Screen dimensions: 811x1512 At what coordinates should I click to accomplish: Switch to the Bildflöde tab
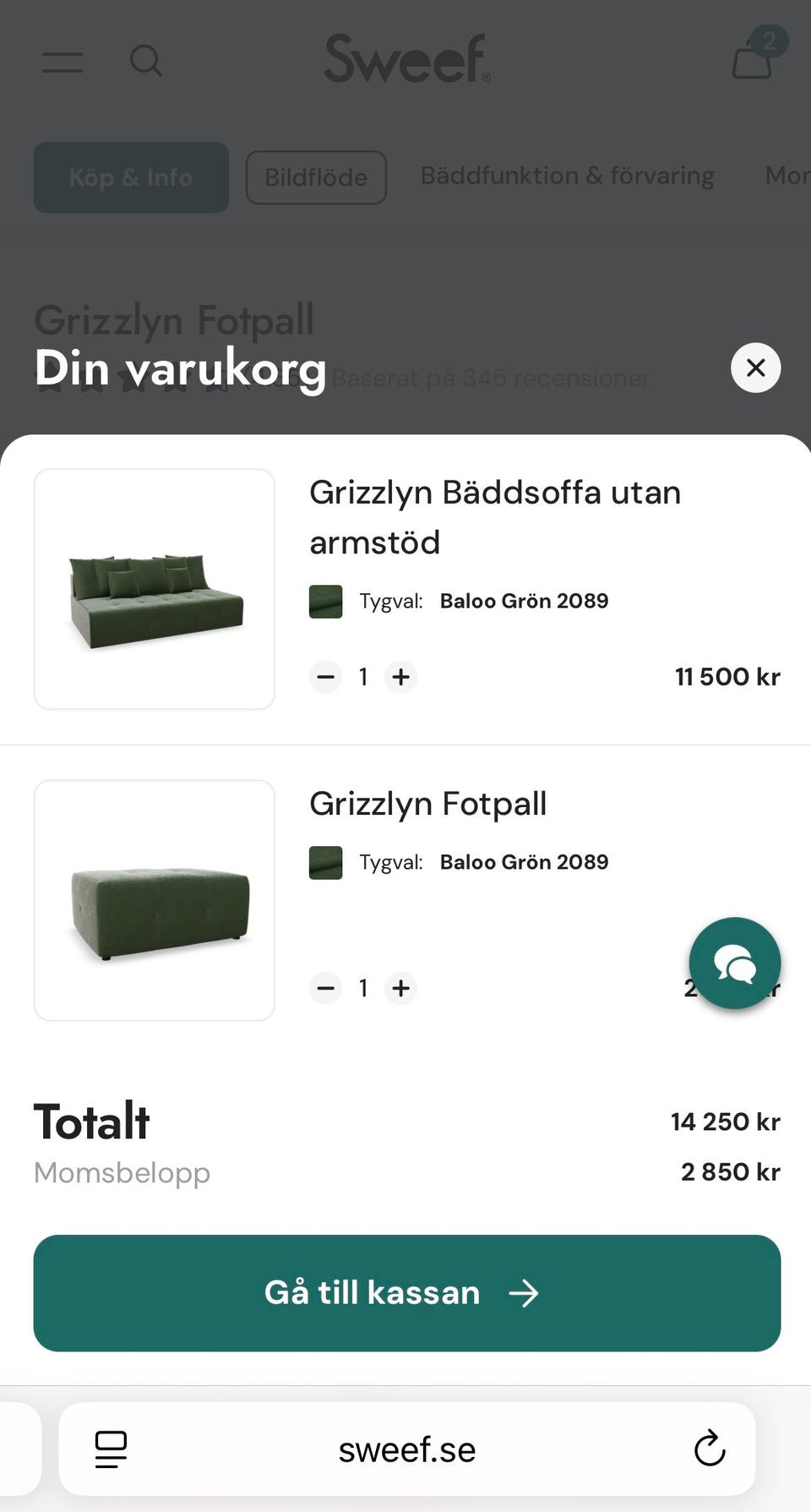[316, 177]
